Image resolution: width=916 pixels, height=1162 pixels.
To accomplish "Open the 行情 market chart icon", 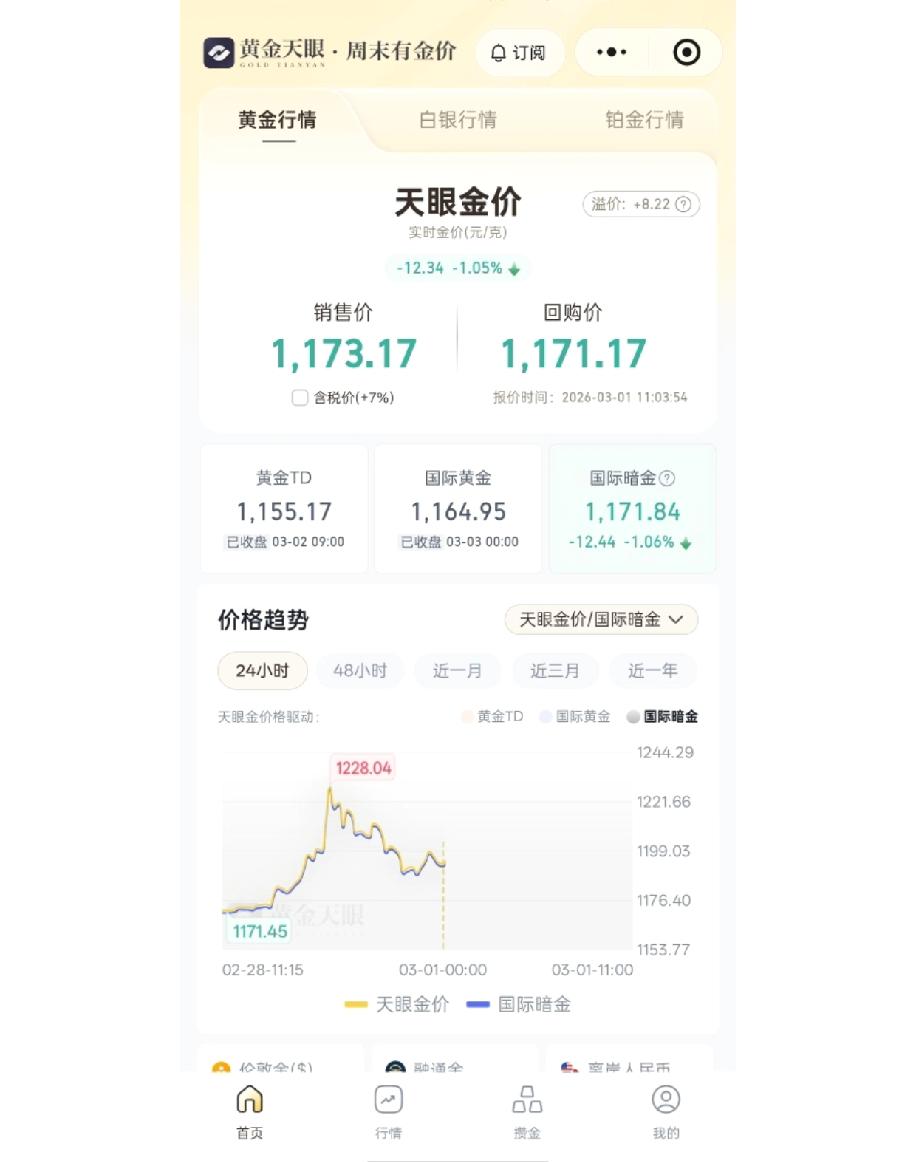I will (387, 1097).
